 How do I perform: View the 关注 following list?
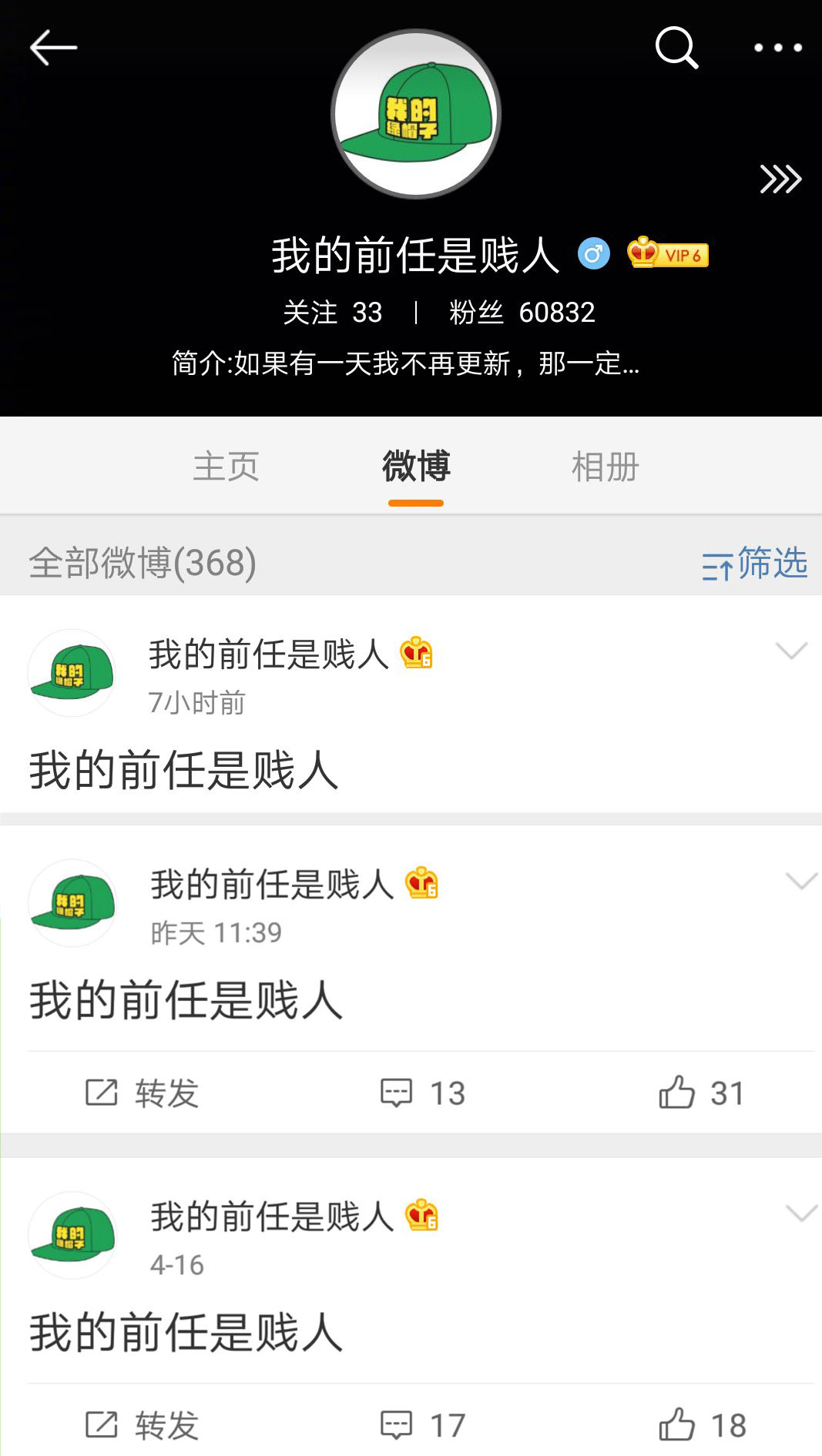click(x=333, y=313)
